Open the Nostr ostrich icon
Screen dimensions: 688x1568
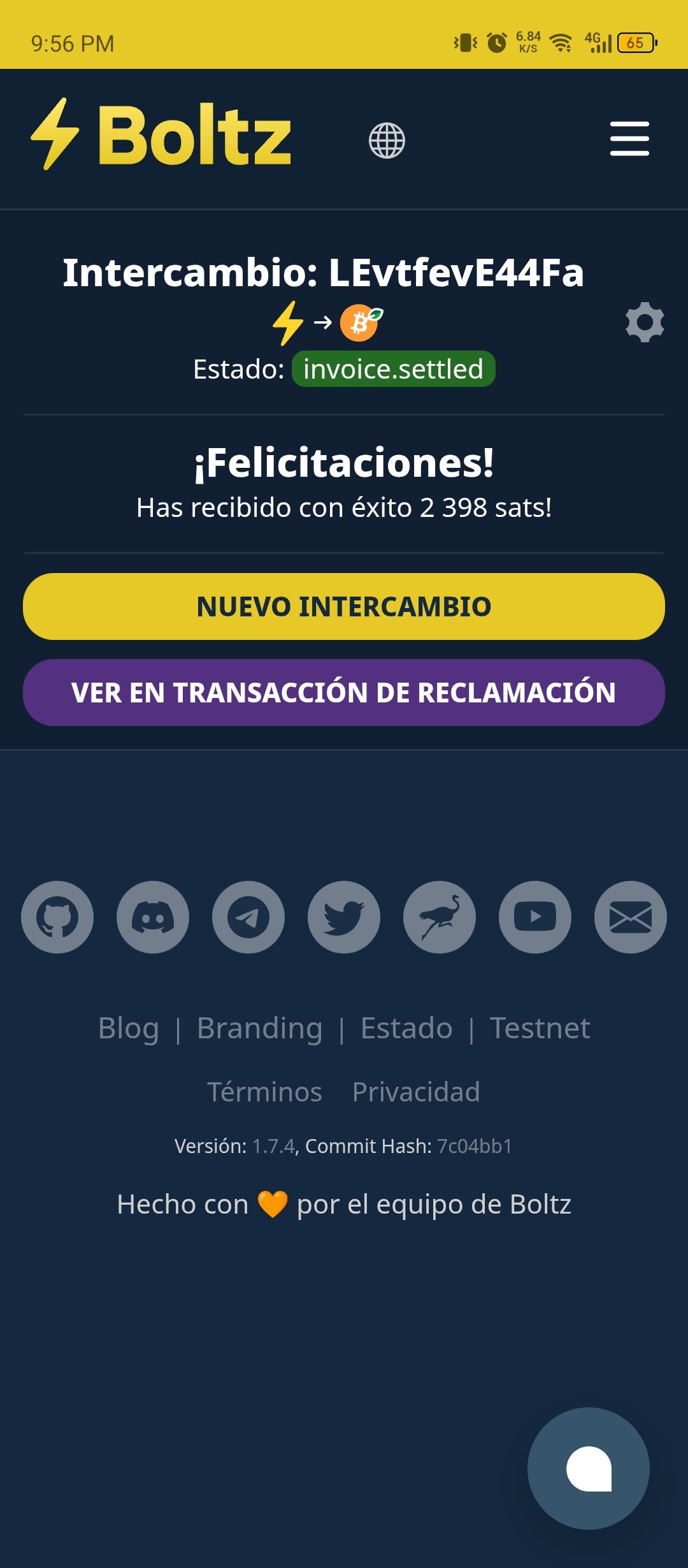[440, 917]
